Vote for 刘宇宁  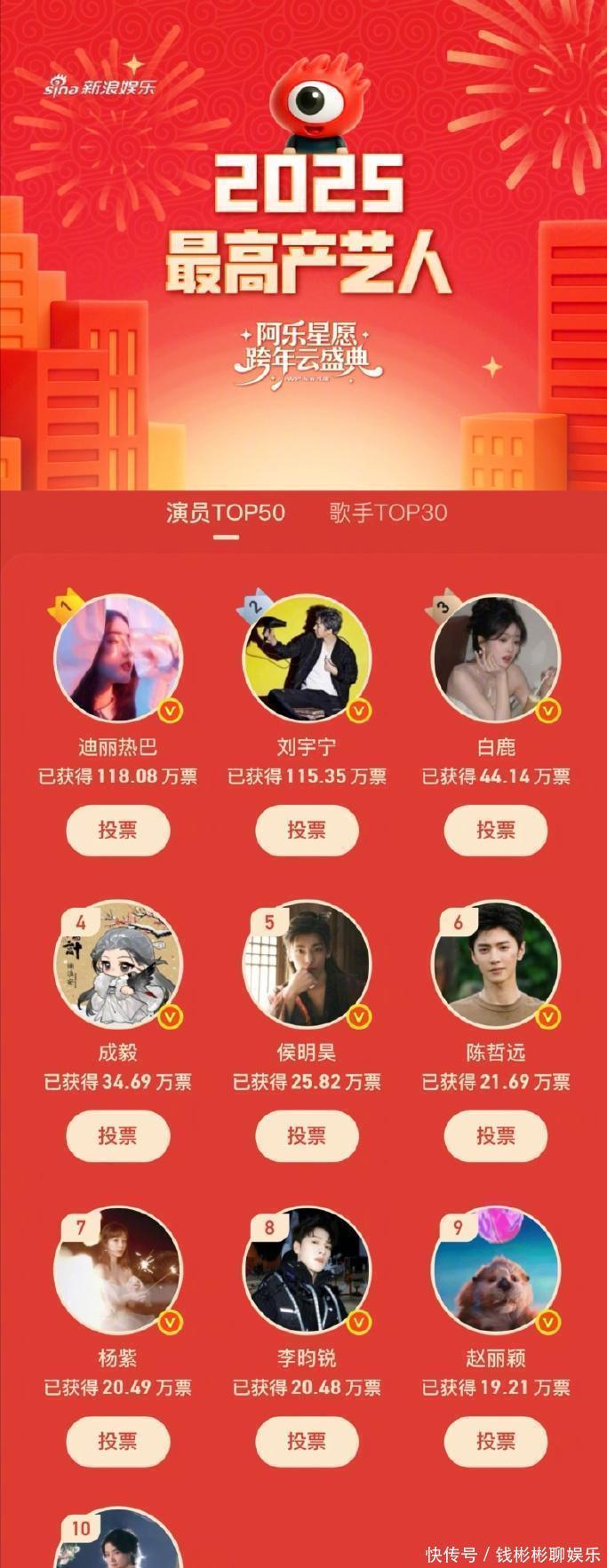(x=307, y=830)
